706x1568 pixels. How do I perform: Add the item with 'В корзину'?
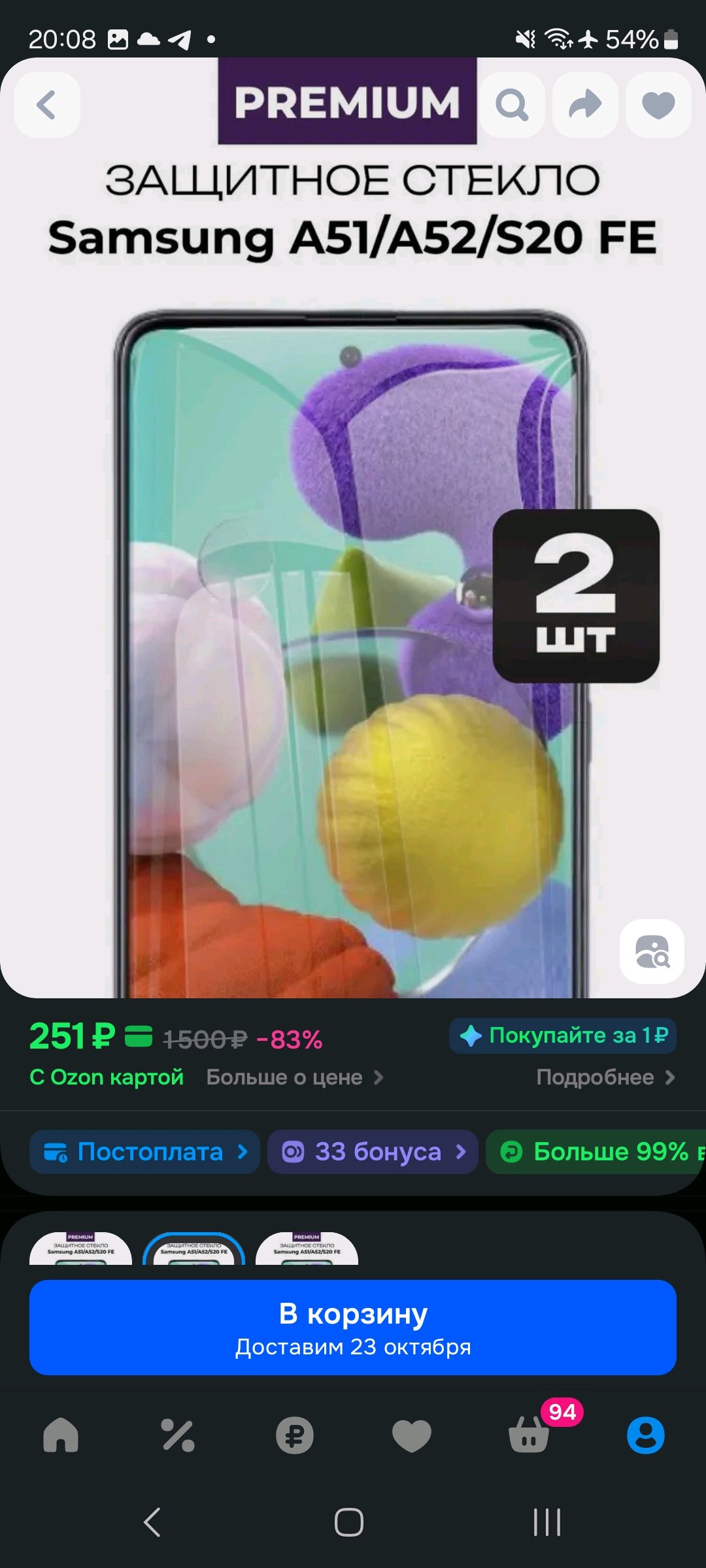[x=353, y=1328]
